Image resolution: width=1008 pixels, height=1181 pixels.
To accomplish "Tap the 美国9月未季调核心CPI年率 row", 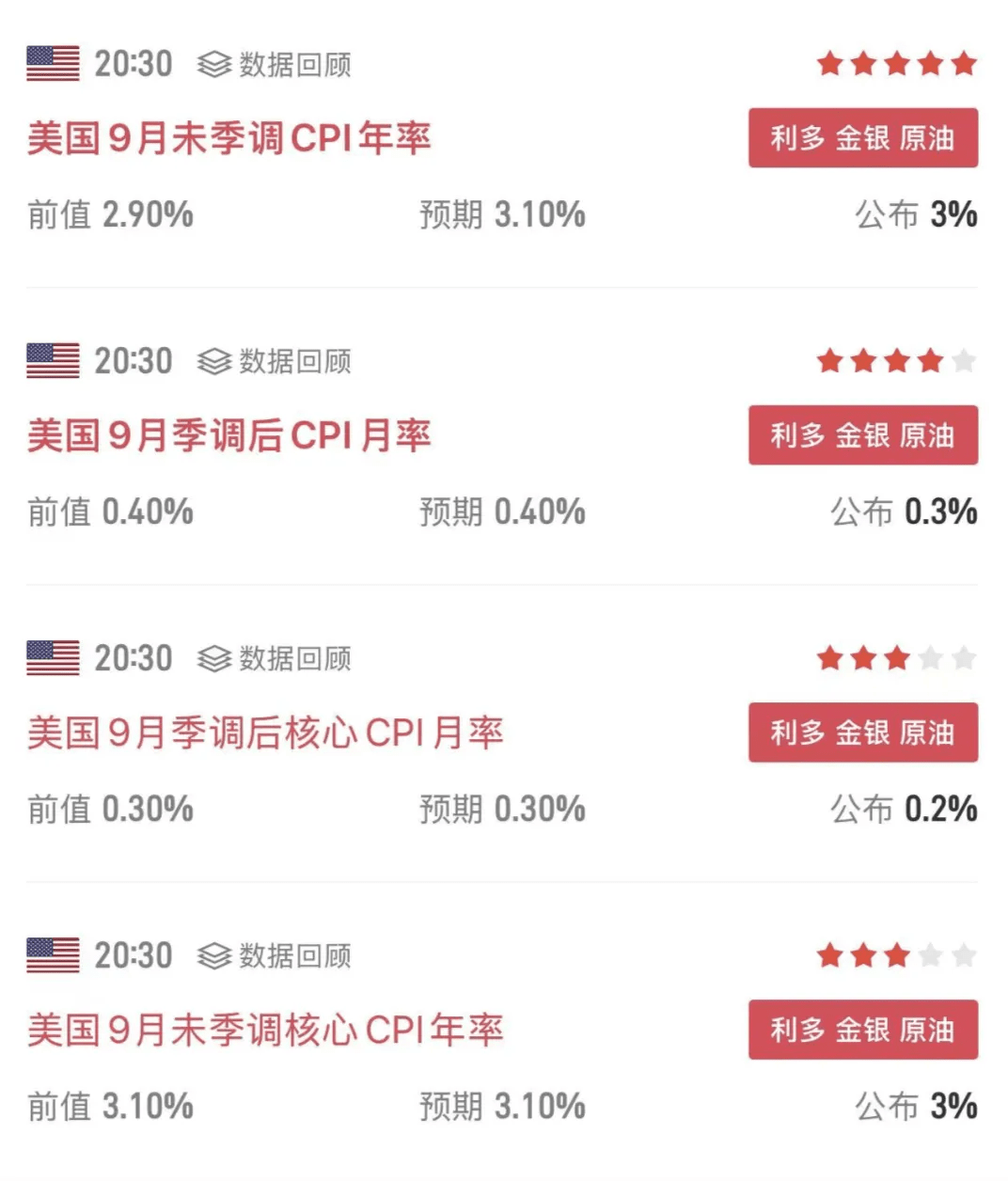I will point(265,1031).
